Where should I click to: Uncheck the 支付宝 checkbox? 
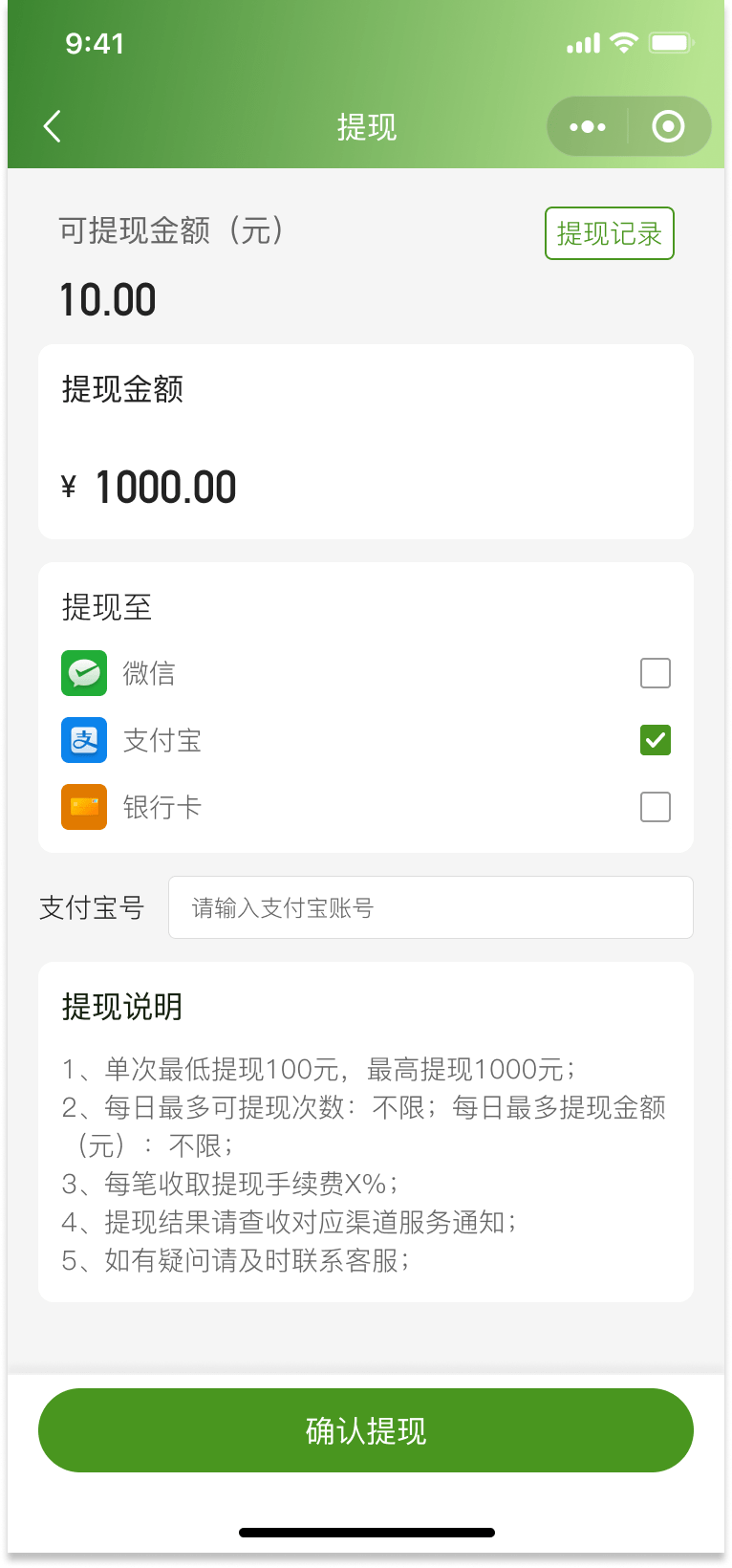[x=656, y=740]
